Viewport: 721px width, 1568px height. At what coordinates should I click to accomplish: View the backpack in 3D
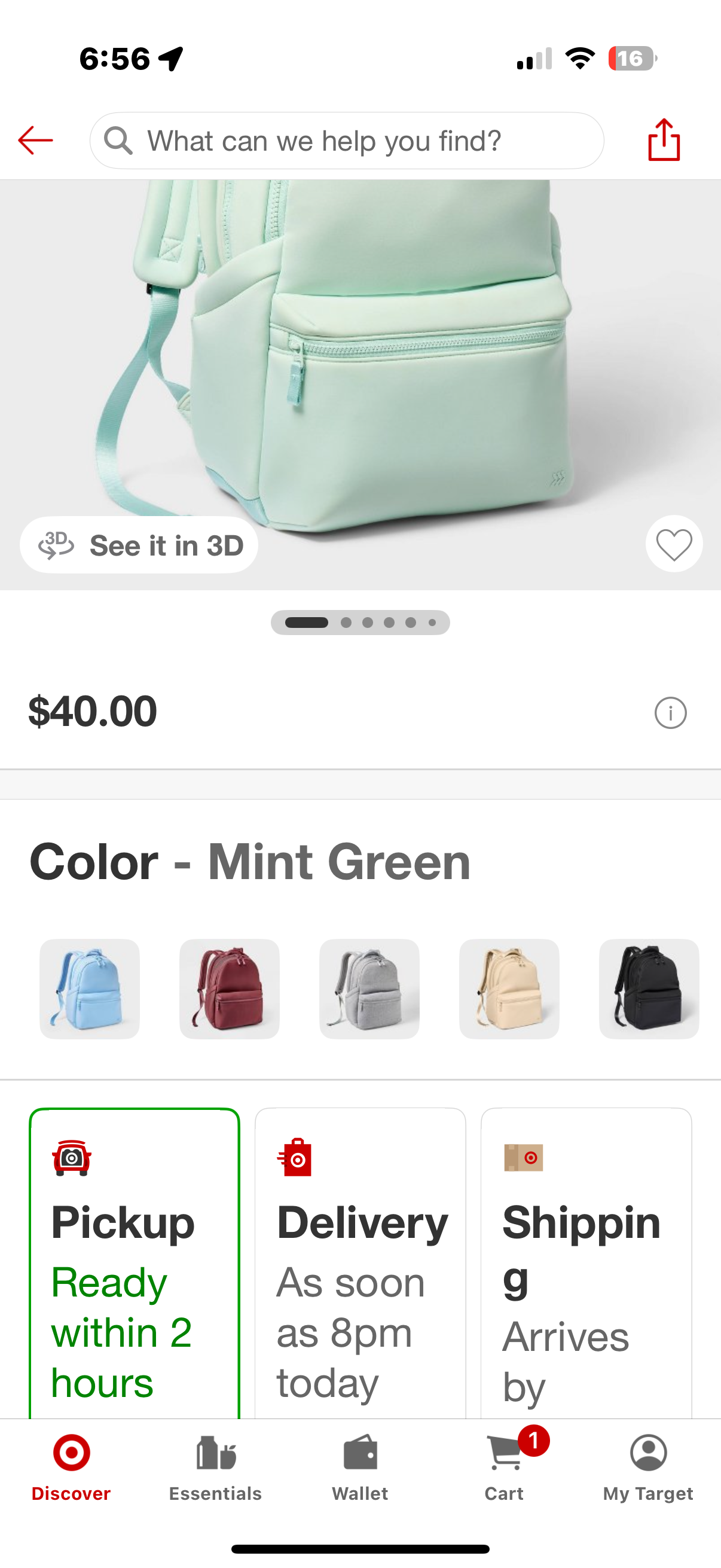(139, 545)
